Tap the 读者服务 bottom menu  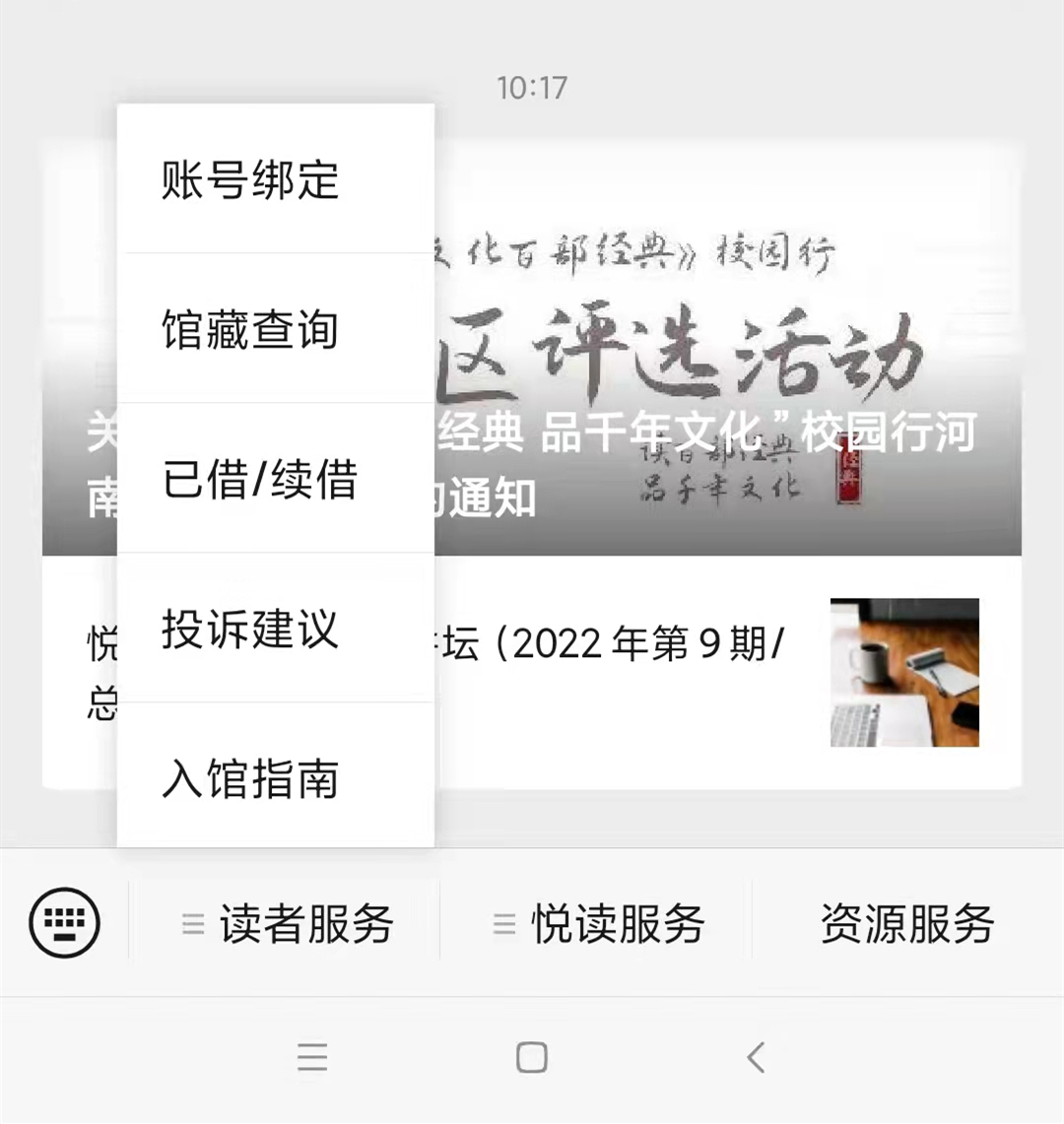click(288, 924)
